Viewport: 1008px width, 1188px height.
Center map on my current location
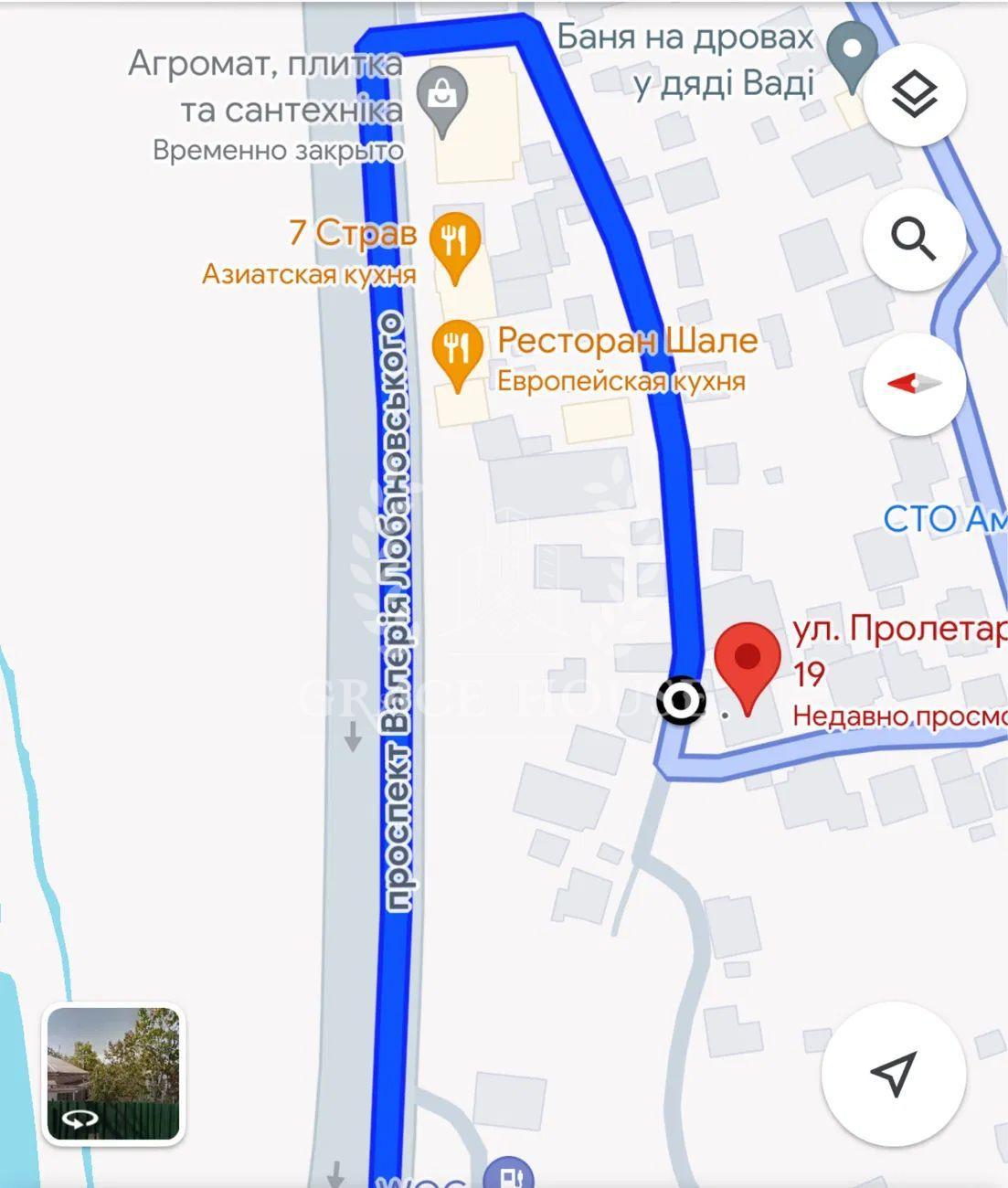point(893,1074)
